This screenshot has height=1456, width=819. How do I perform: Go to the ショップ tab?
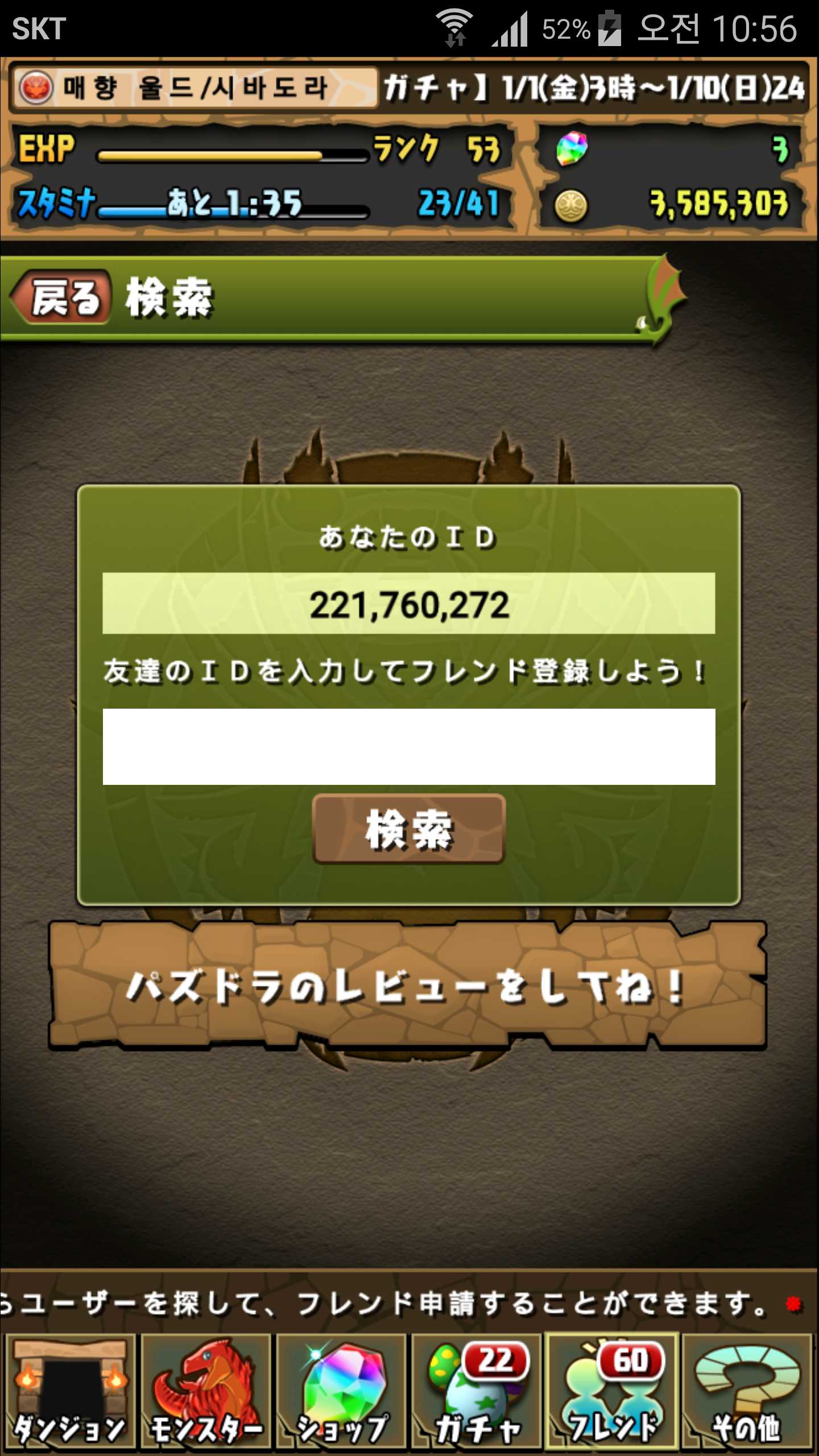click(x=341, y=1391)
